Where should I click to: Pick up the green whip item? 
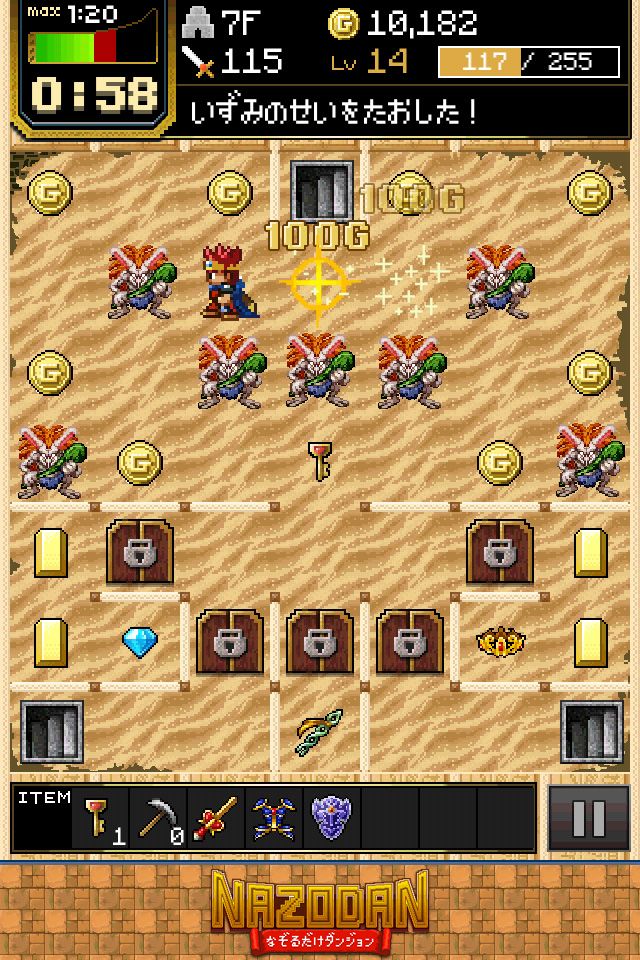(319, 732)
